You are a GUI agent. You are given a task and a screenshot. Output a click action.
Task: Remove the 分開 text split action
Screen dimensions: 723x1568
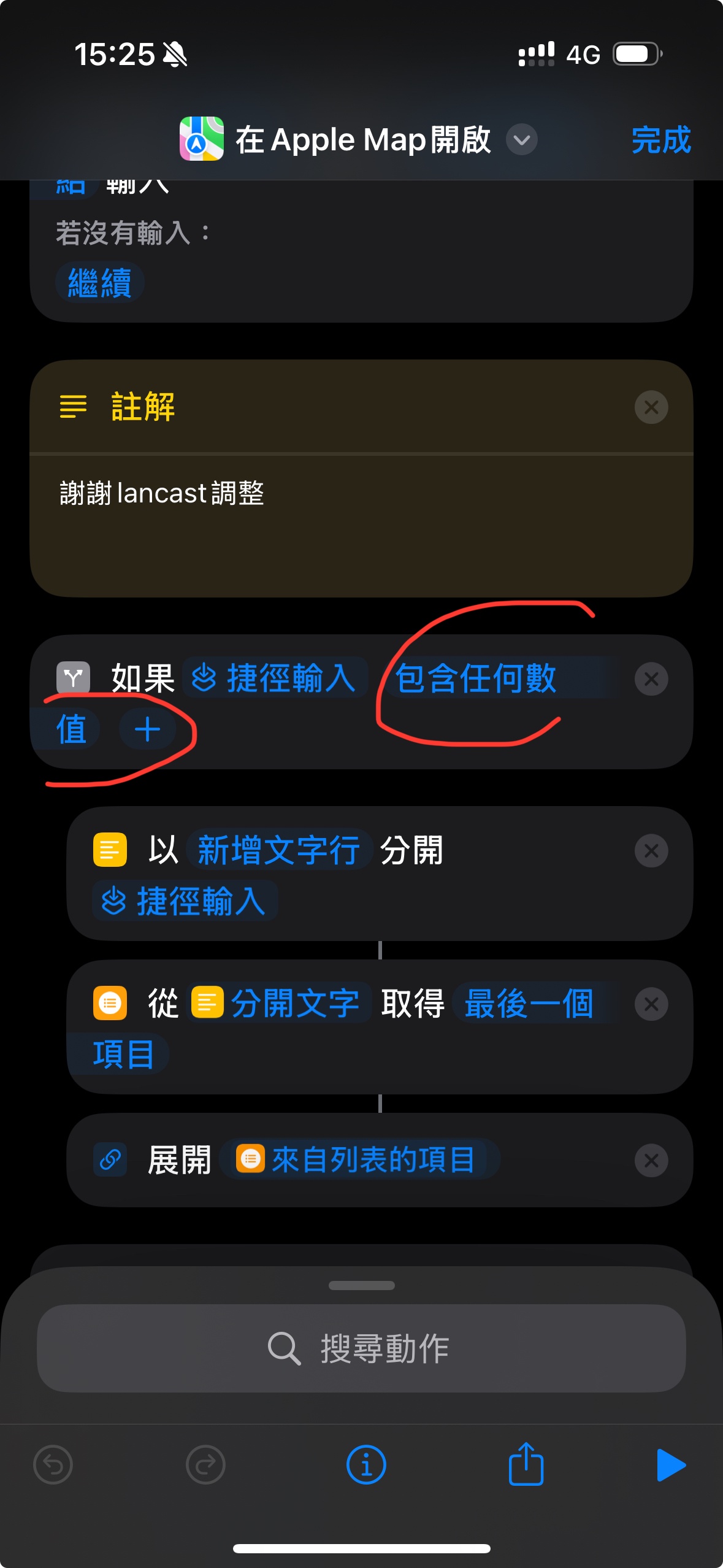pyautogui.click(x=651, y=851)
